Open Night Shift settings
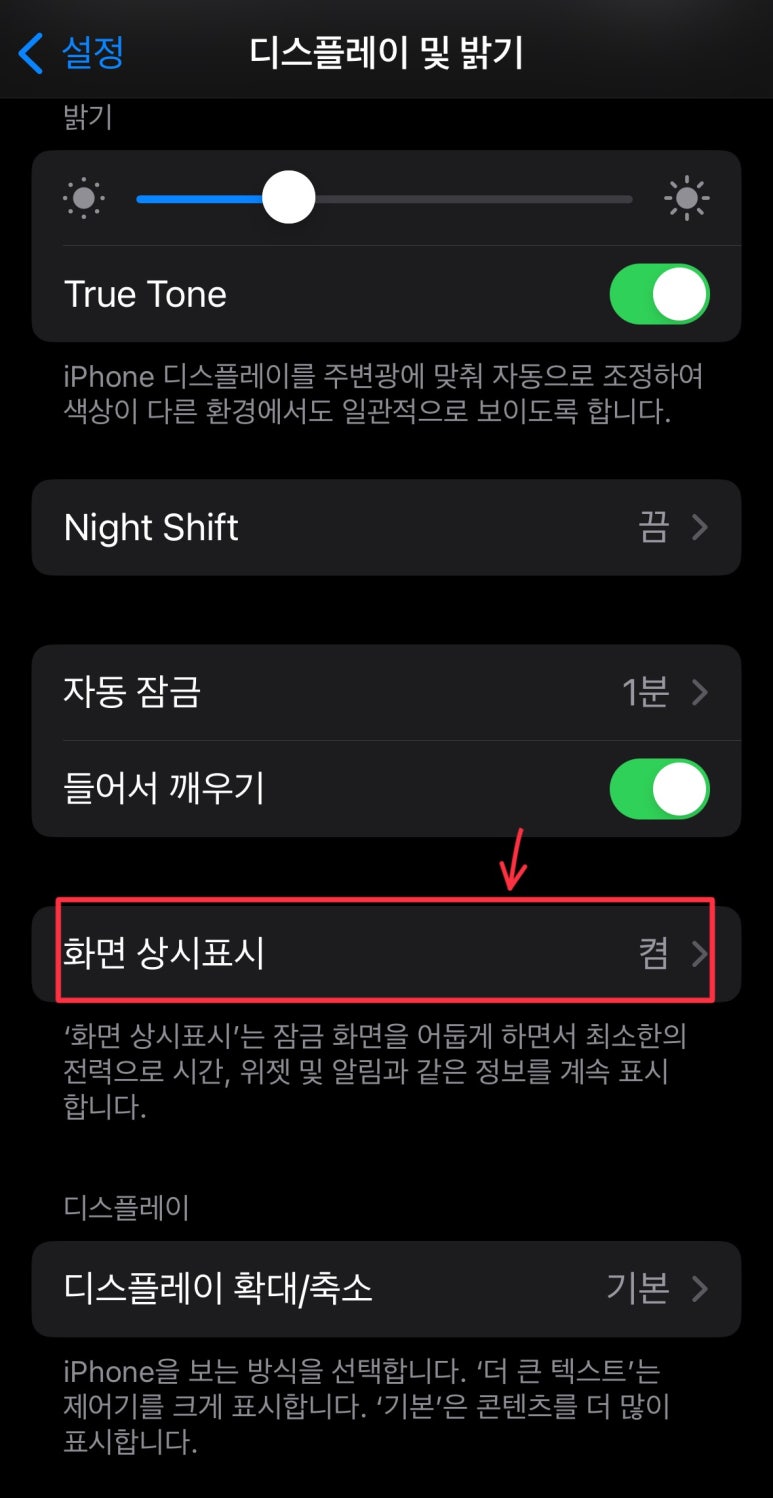 click(x=386, y=527)
